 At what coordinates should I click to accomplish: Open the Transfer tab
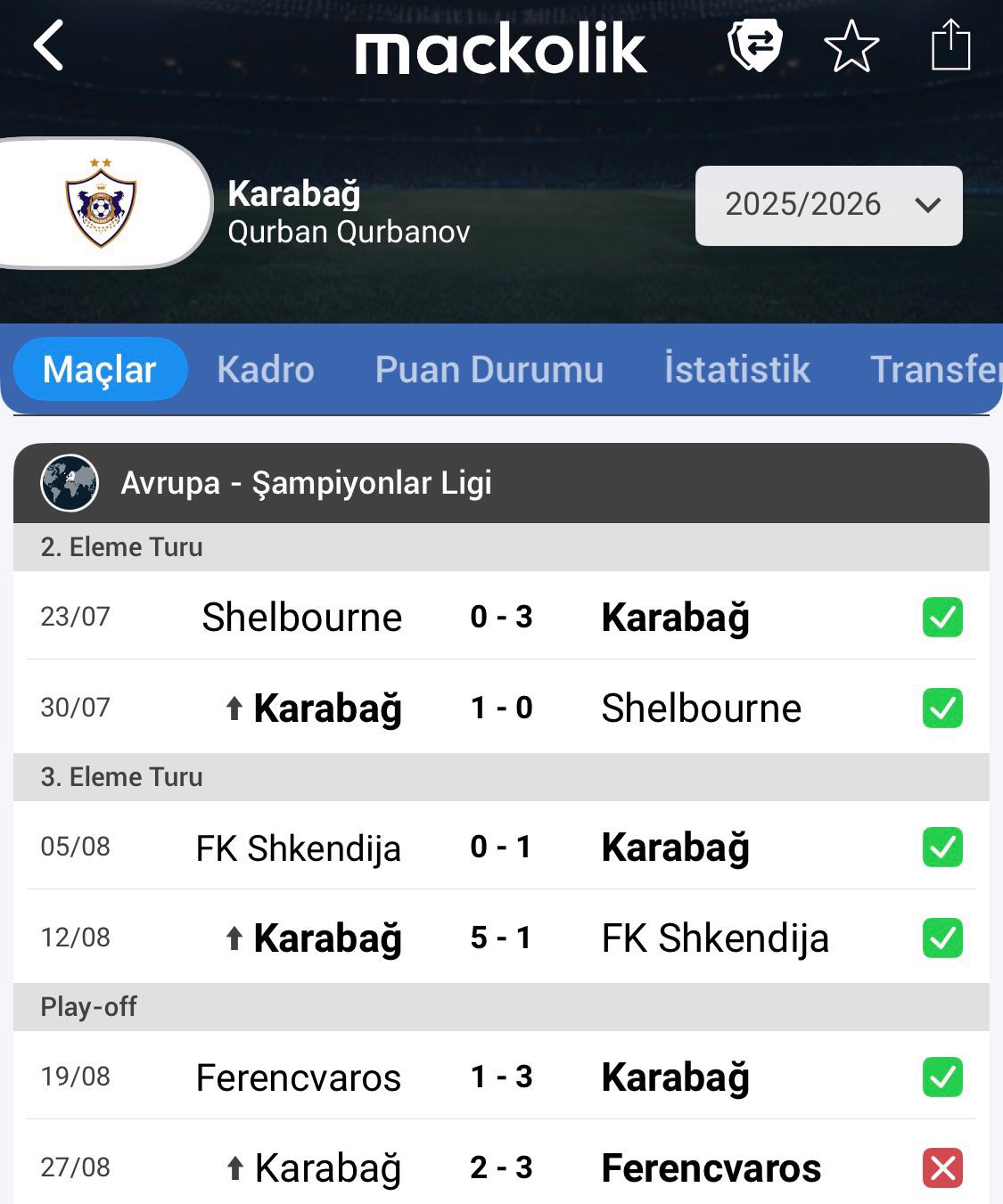tap(934, 369)
